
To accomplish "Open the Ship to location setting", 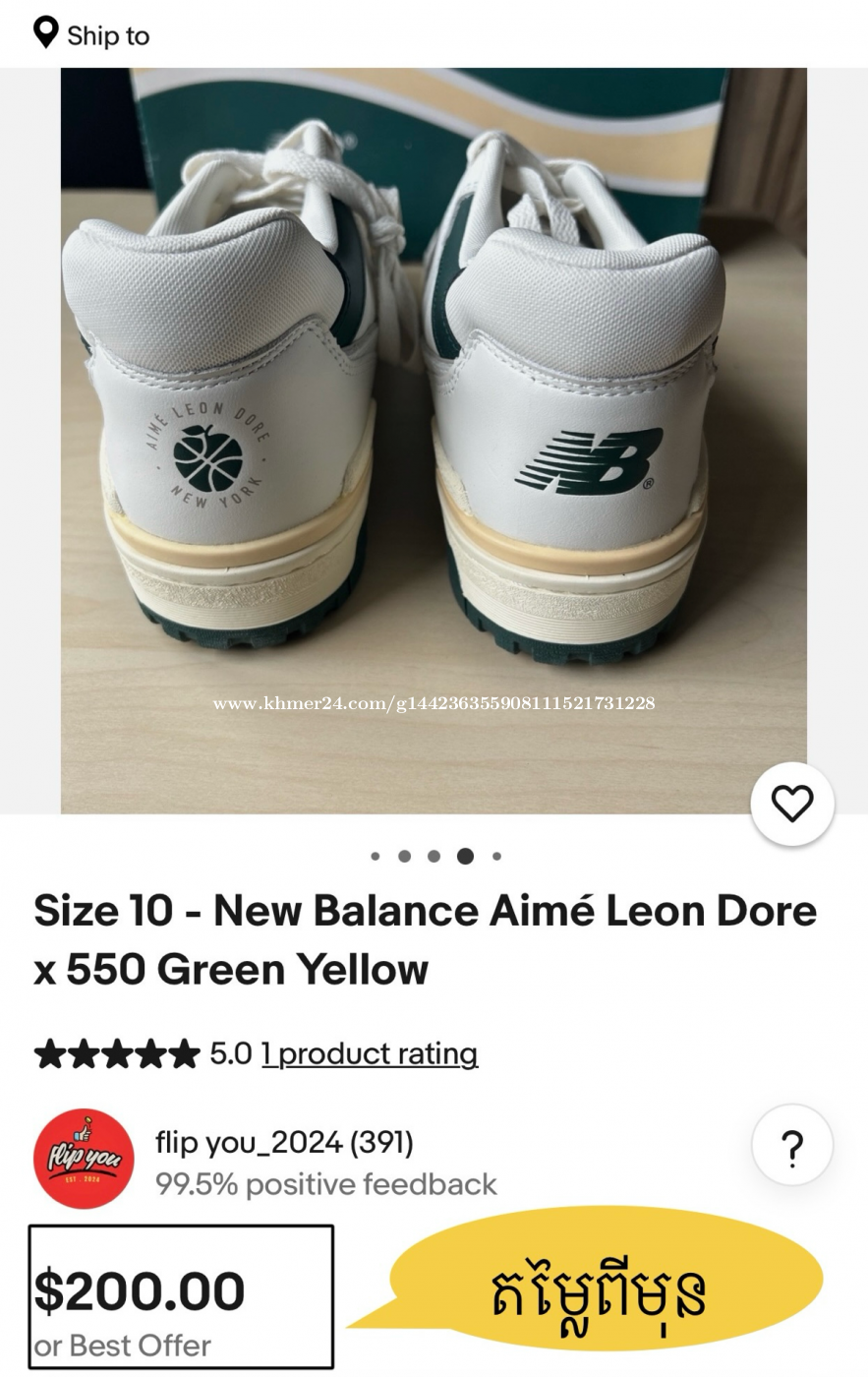I will coord(91,35).
